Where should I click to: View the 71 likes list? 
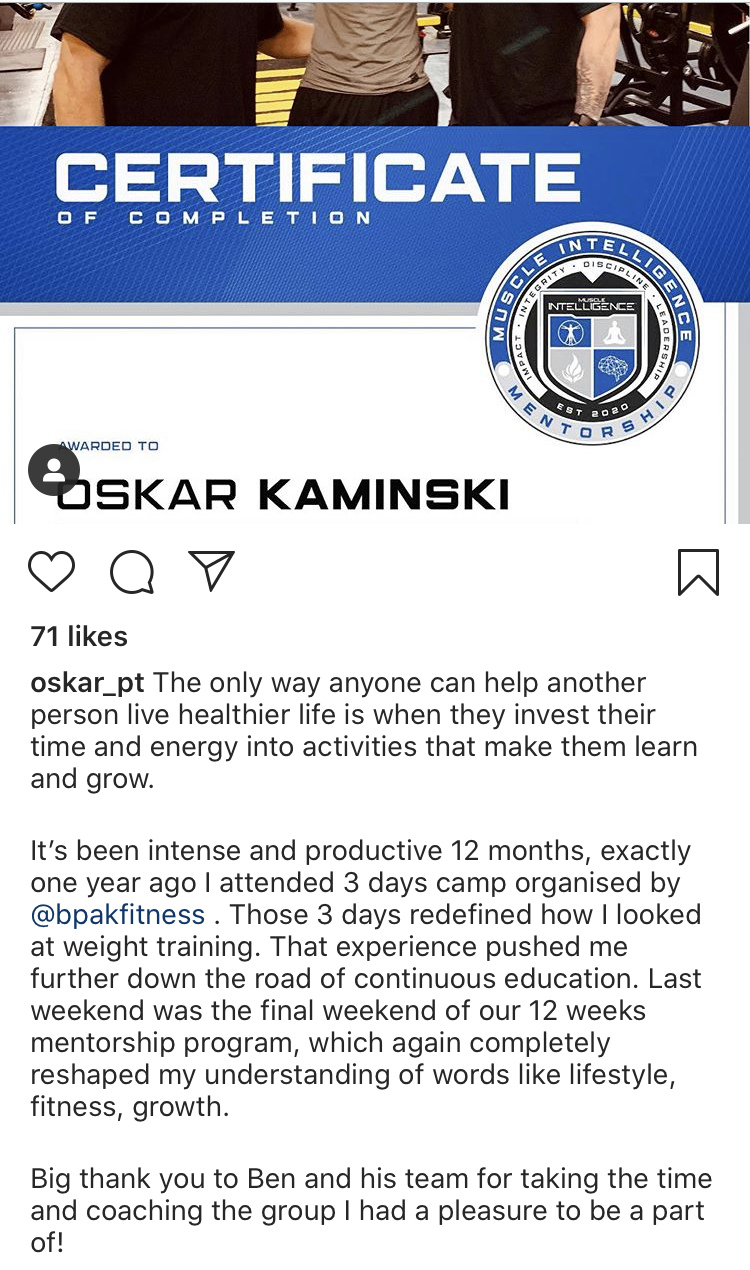pos(79,636)
